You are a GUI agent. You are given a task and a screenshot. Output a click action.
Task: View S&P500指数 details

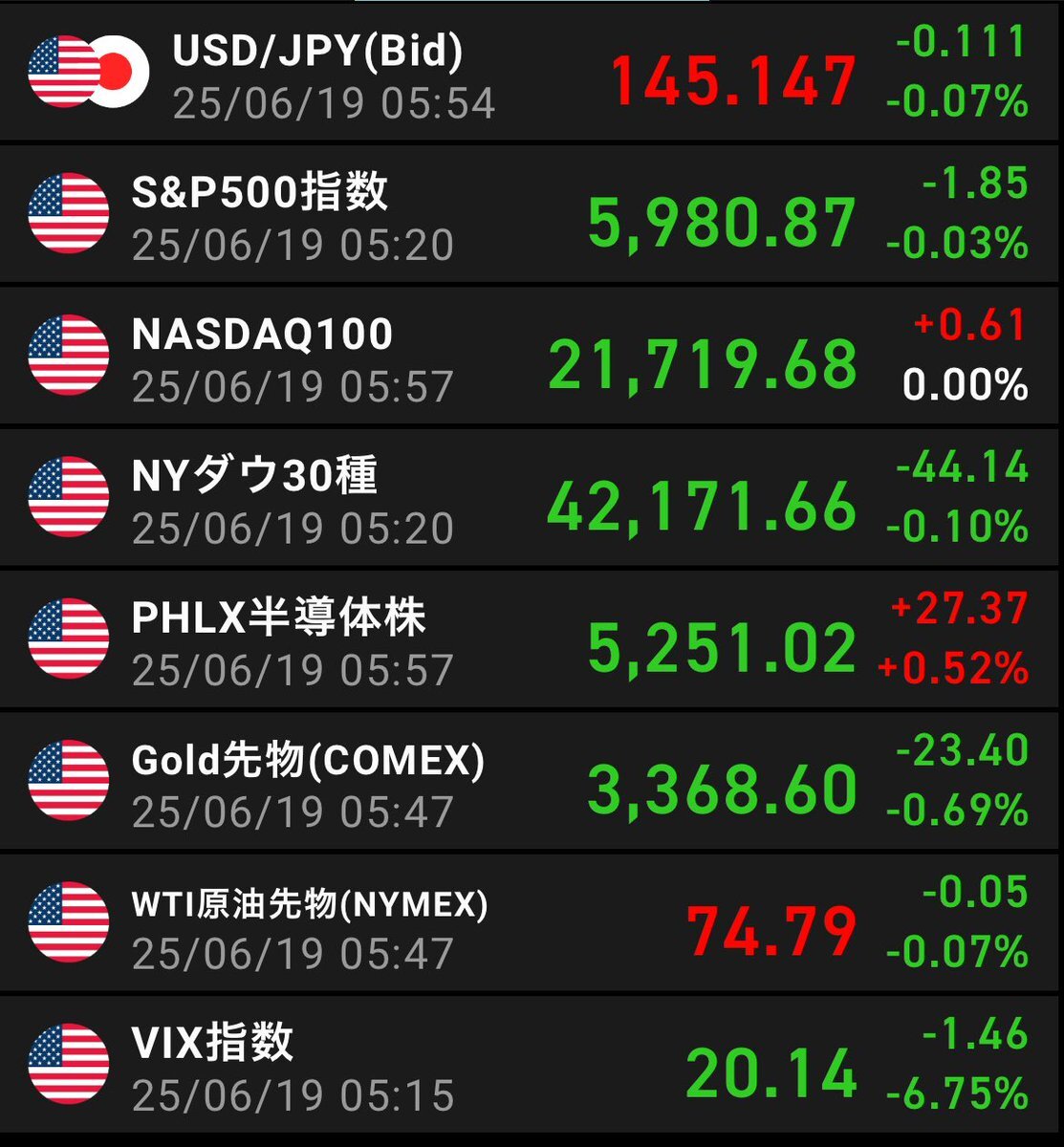tap(532, 214)
